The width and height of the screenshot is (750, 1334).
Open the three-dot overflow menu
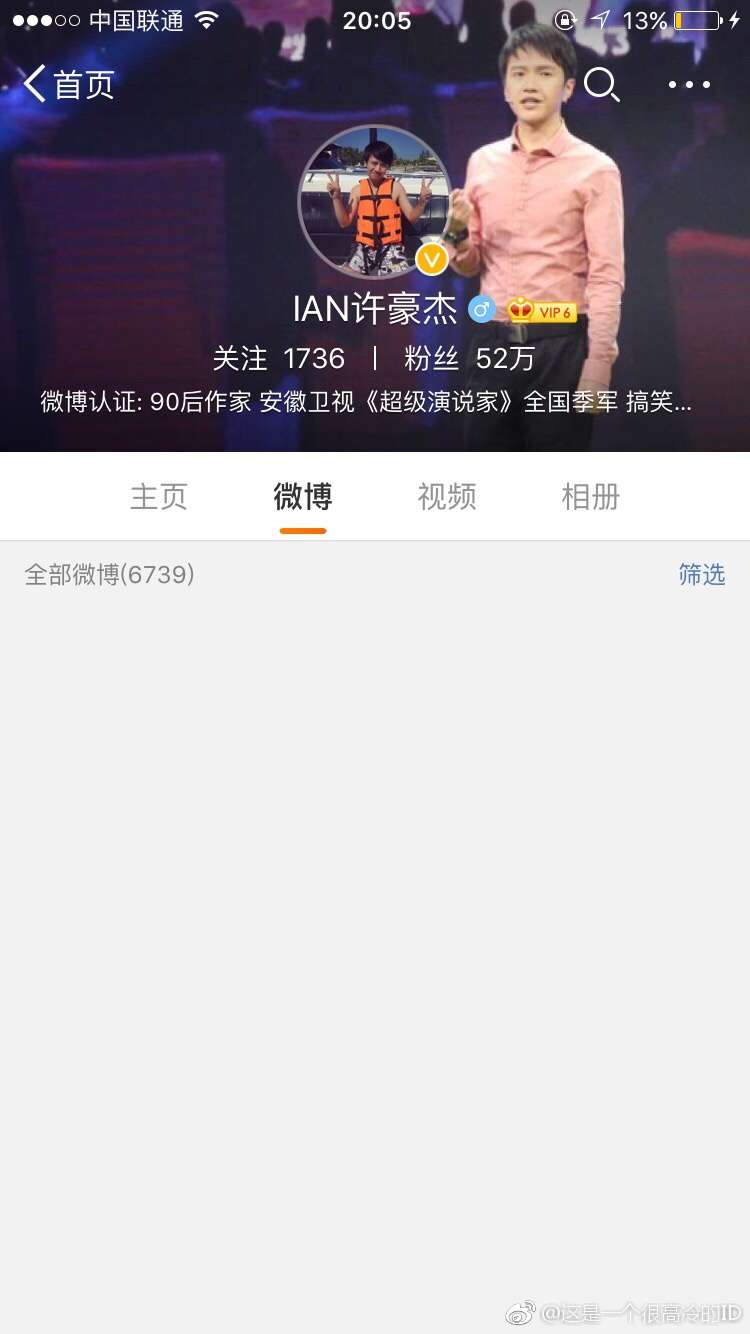click(x=689, y=84)
